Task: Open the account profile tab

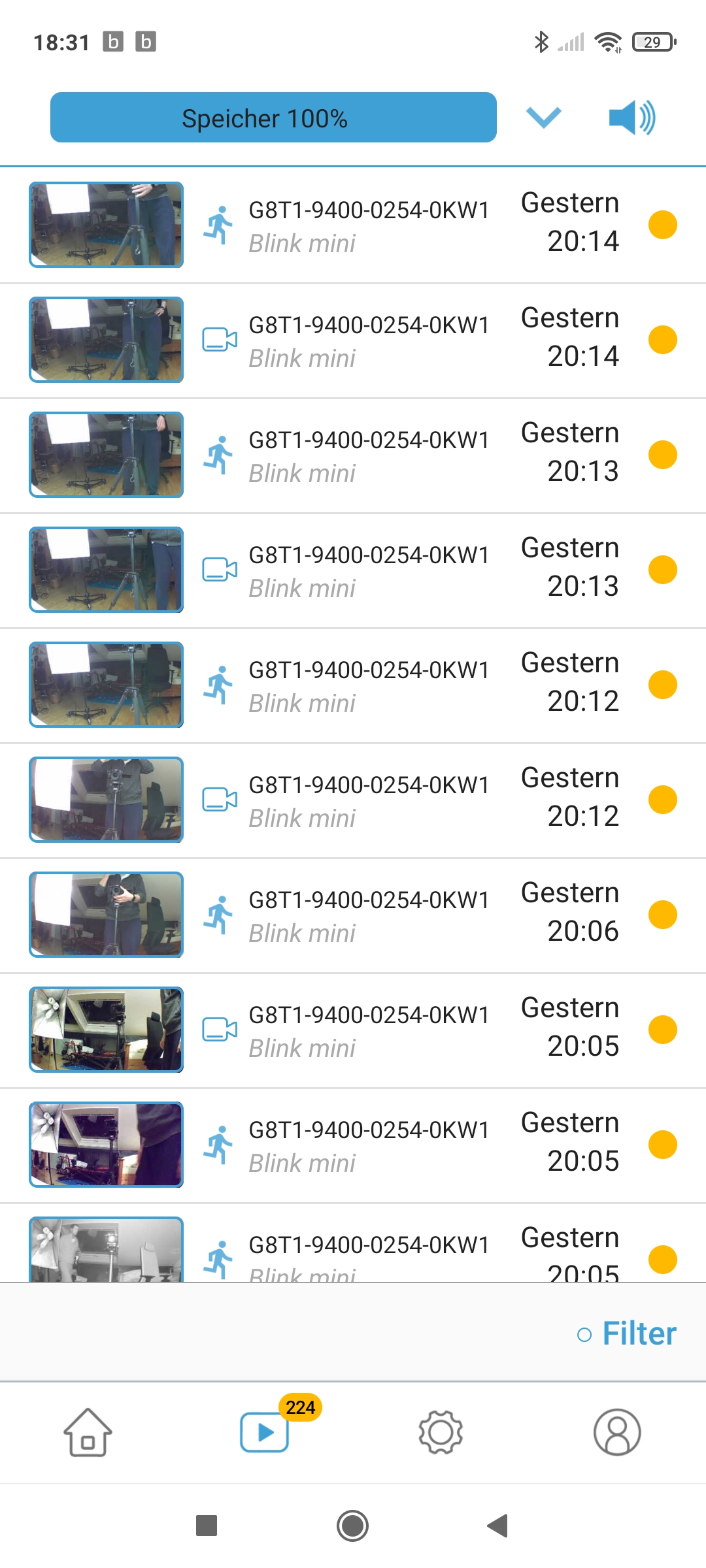Action: click(x=616, y=1432)
